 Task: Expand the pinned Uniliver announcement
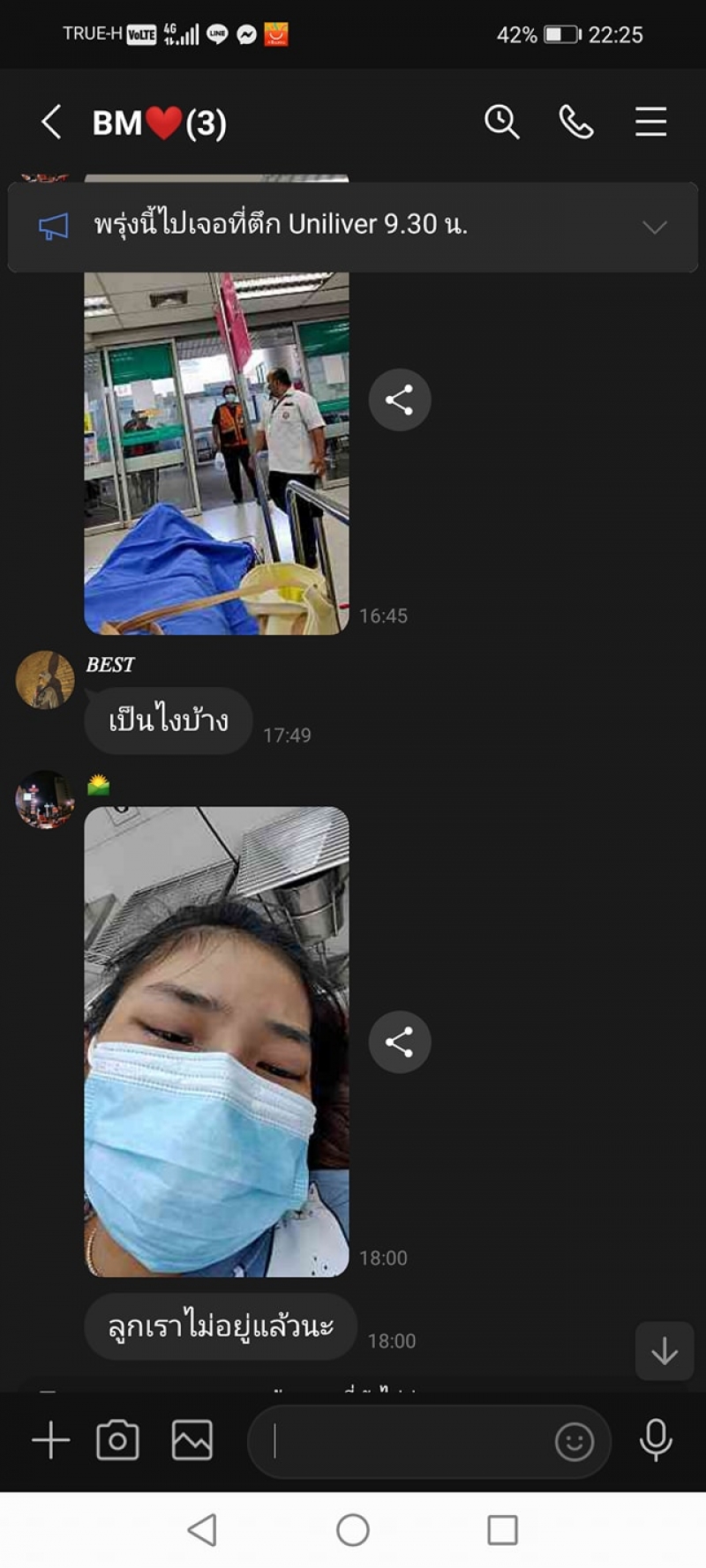pos(654,228)
